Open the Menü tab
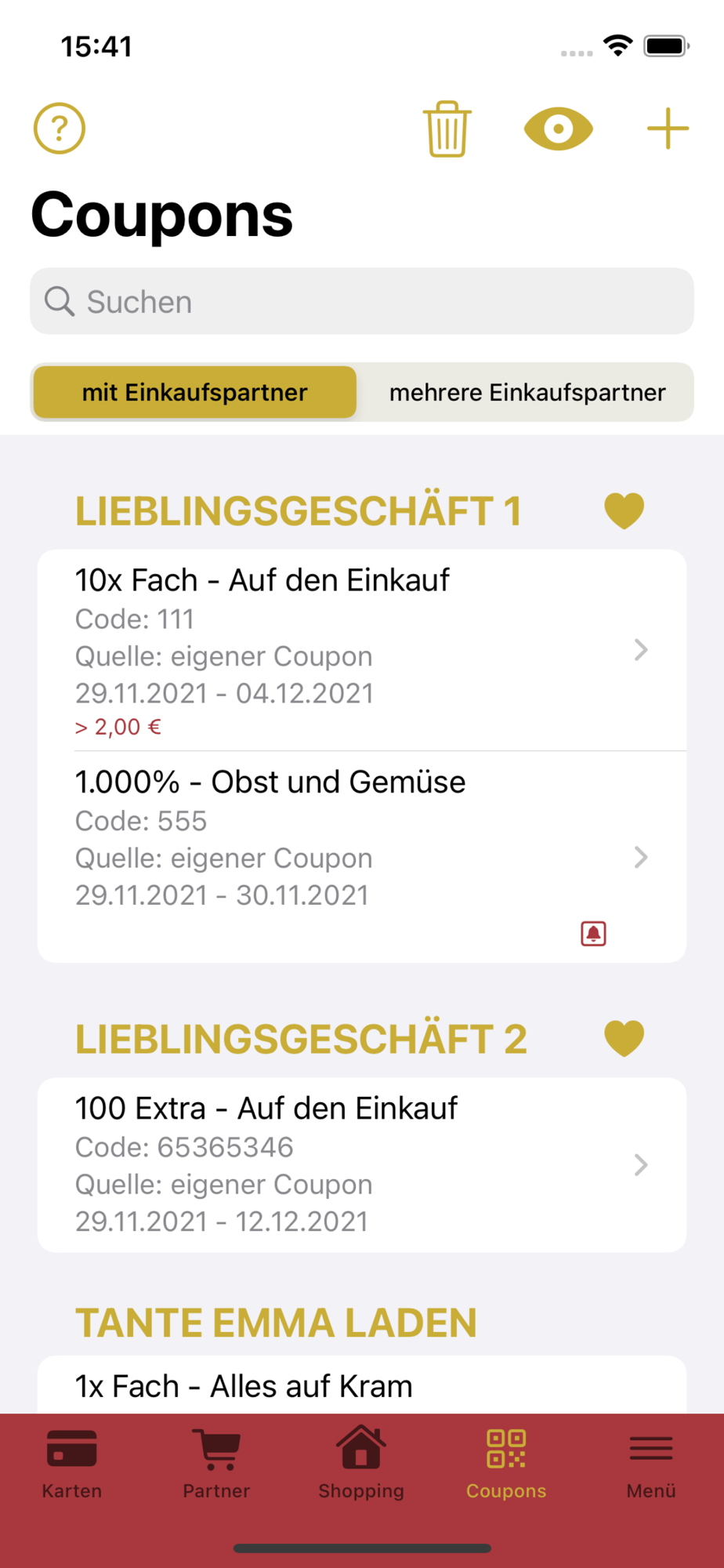724x1568 pixels. pyautogui.click(x=651, y=1461)
